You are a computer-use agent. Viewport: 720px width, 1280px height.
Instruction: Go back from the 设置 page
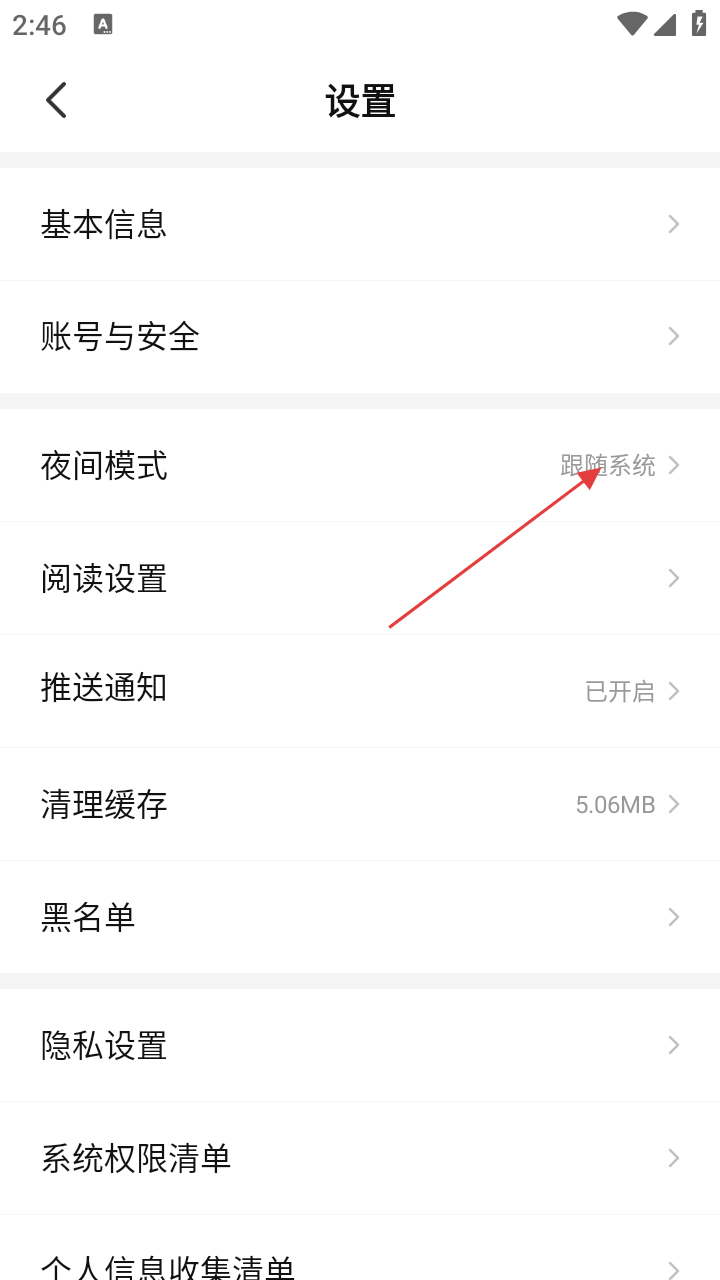[56, 100]
